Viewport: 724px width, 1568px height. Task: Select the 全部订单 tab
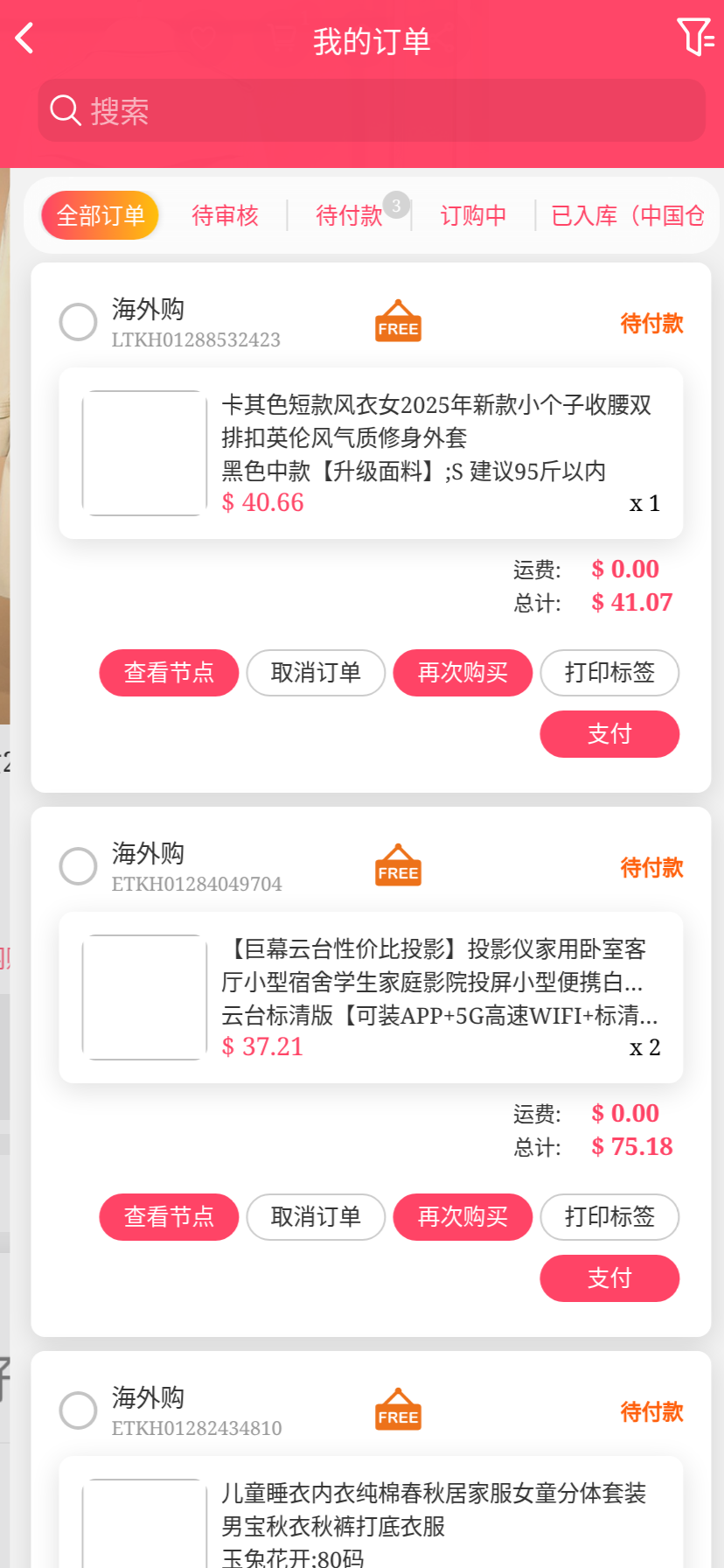pos(101,215)
